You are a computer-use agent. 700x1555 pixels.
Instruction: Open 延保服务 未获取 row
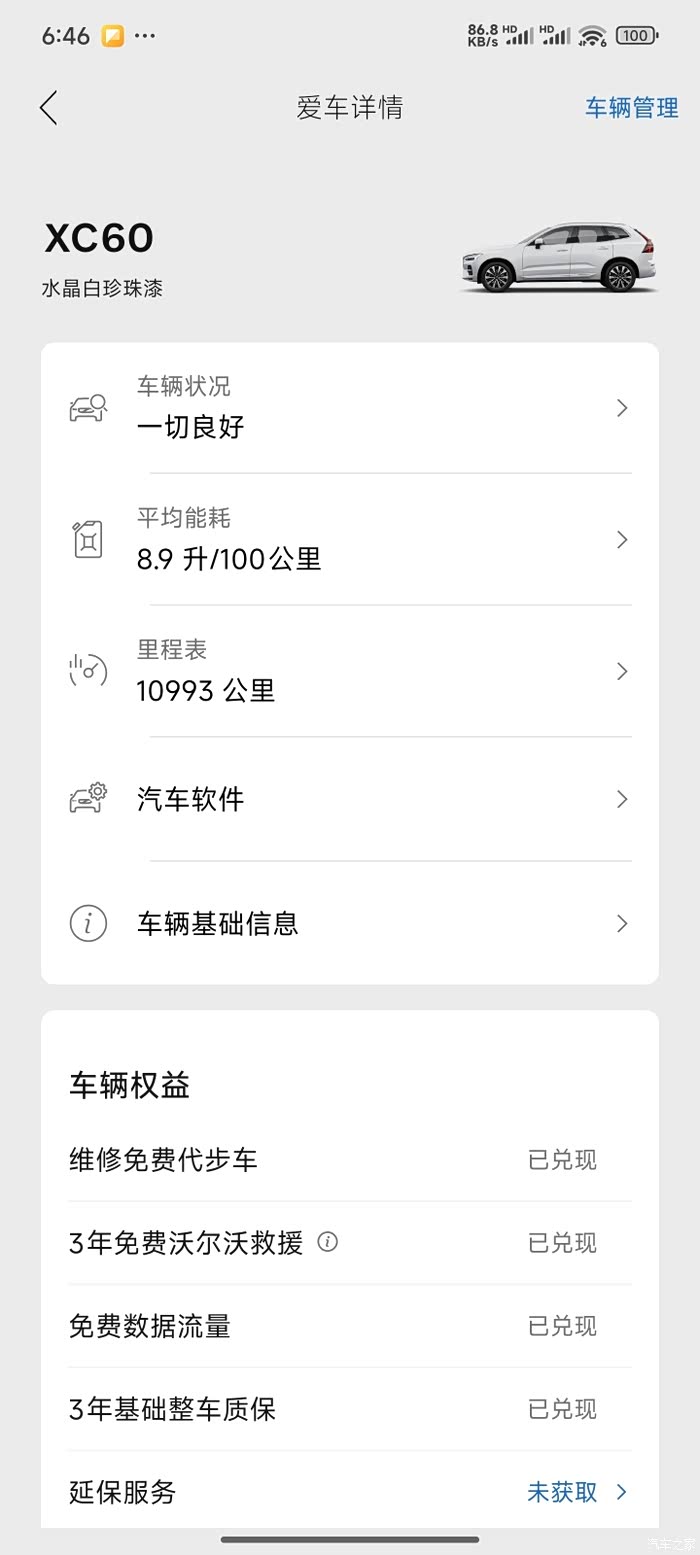click(576, 1492)
